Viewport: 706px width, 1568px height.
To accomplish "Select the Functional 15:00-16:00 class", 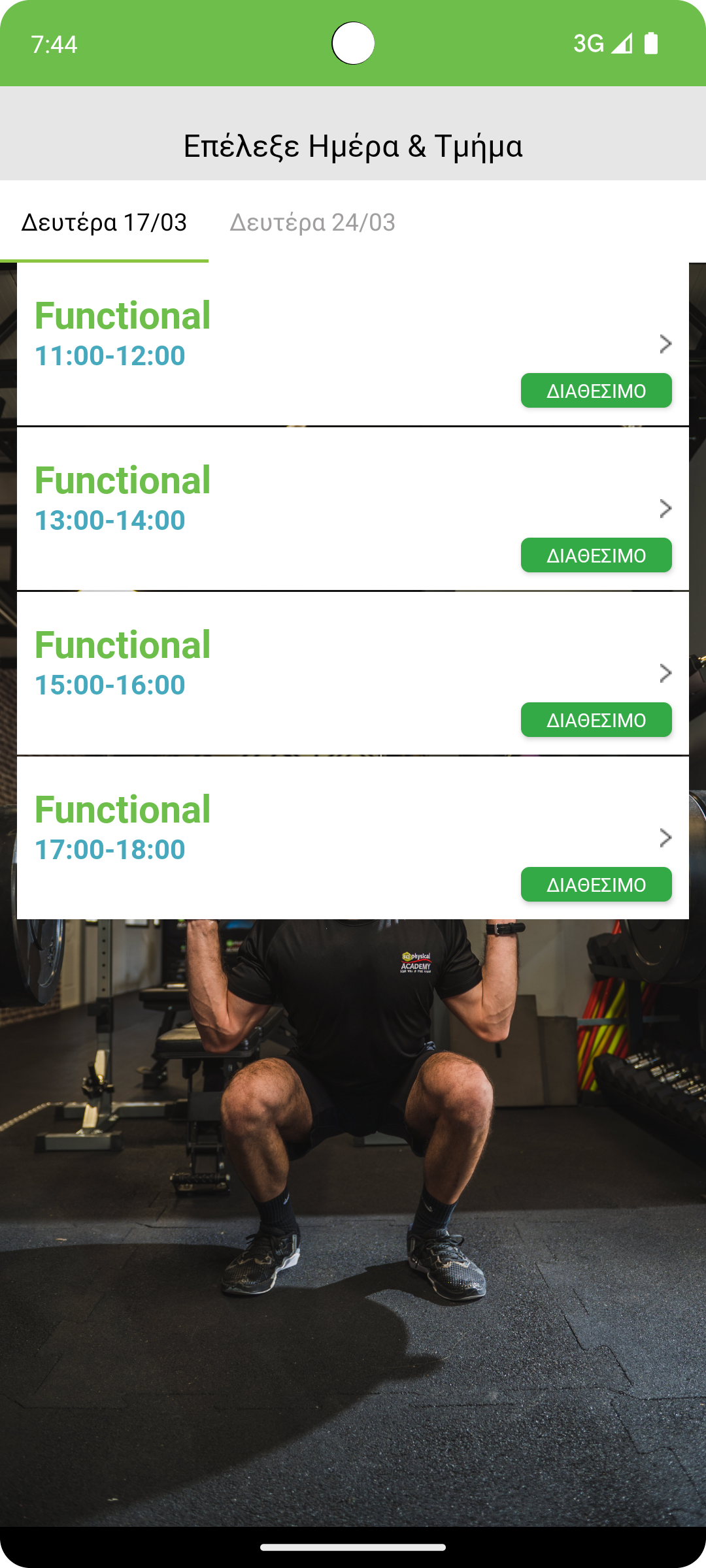I will [x=353, y=674].
